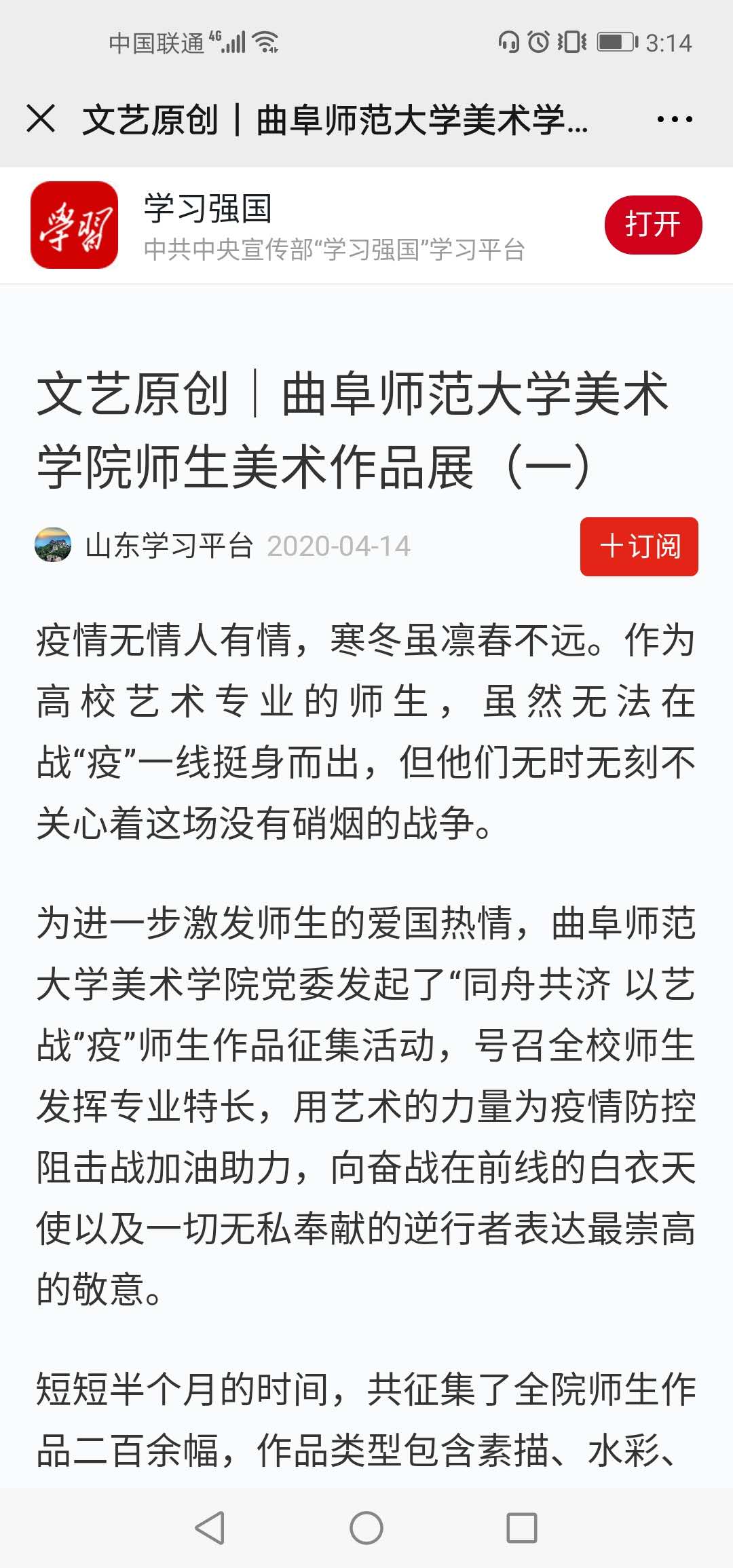Tap the 打开 button to open the app

click(652, 225)
